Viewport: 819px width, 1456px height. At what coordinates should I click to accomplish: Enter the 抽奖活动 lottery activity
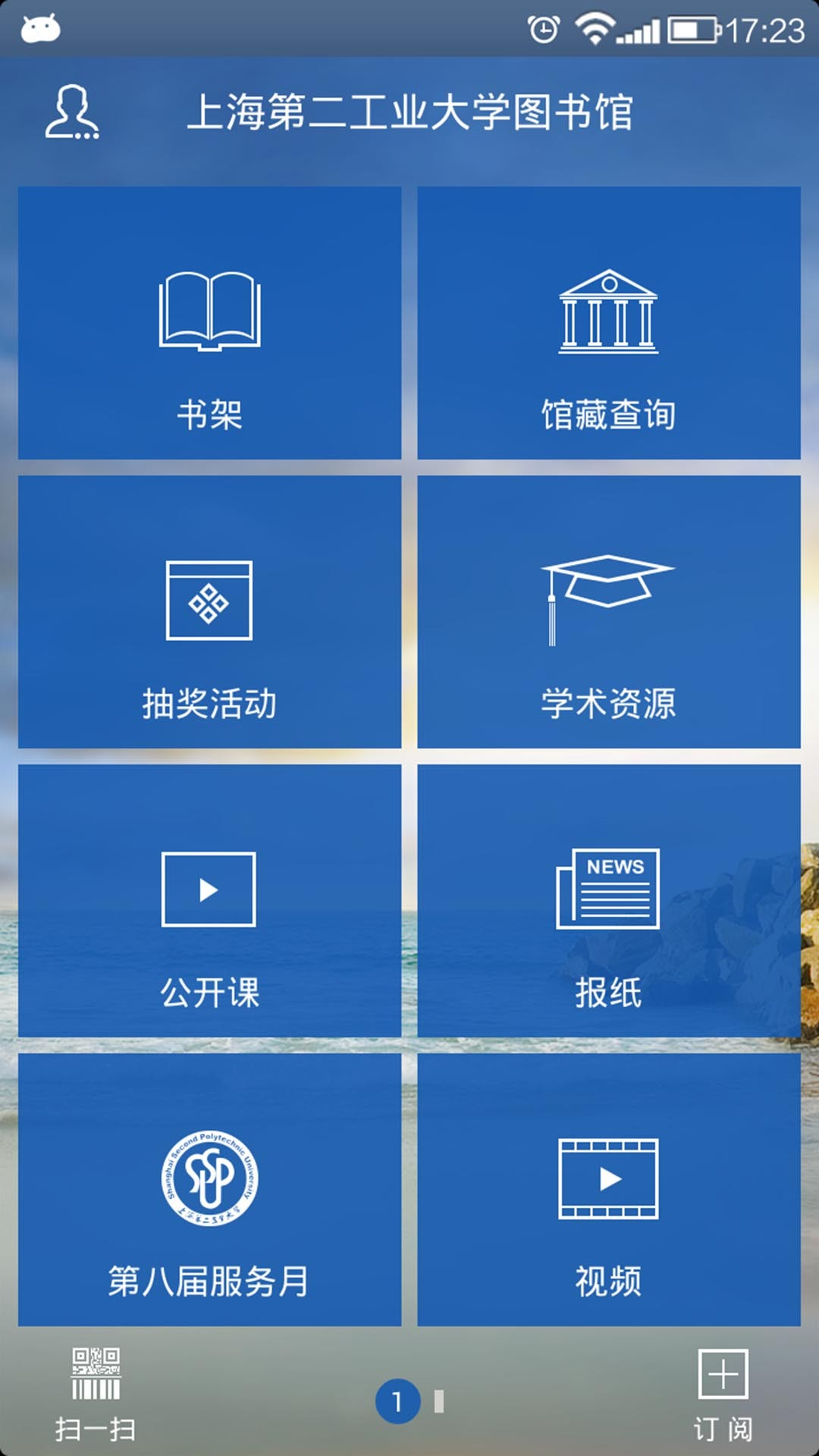(209, 612)
